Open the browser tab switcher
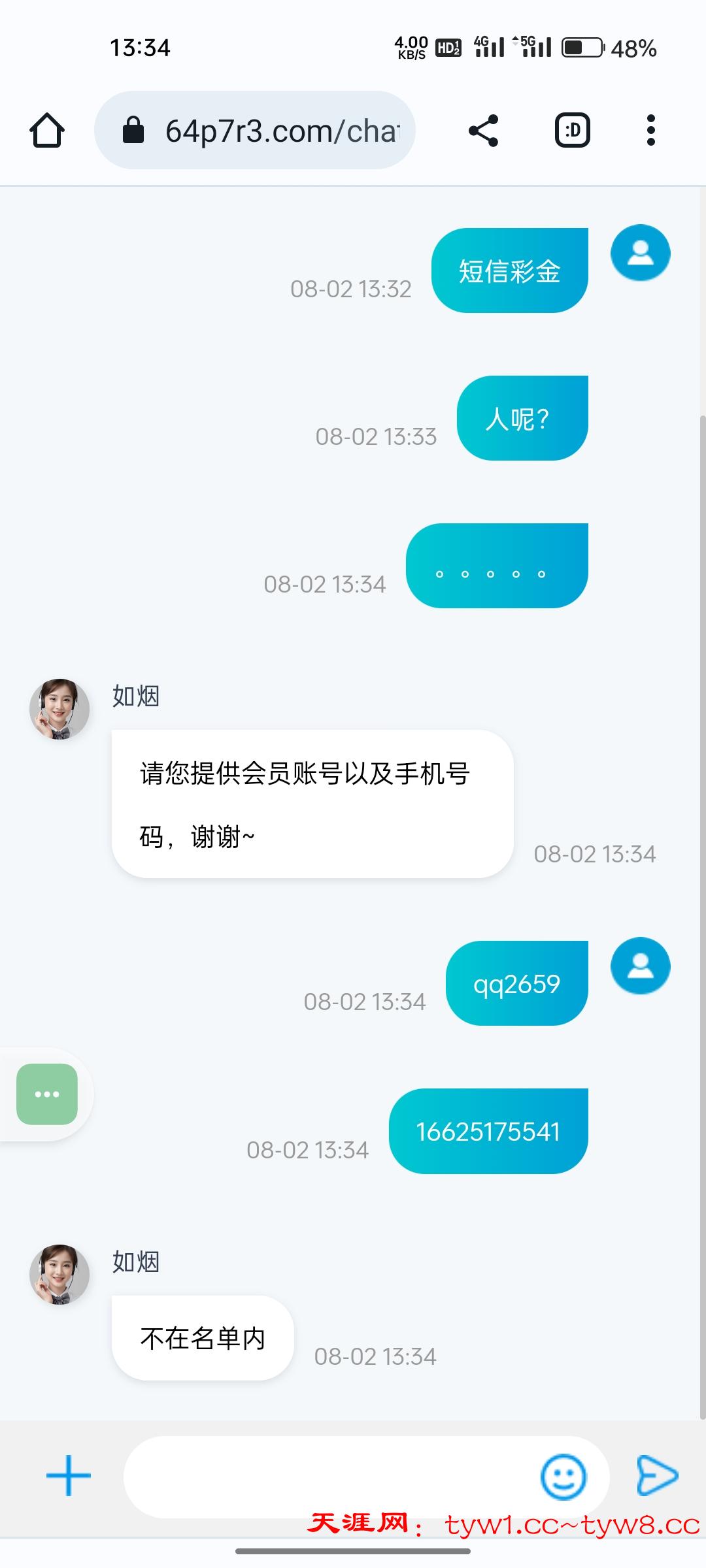This screenshot has width=706, height=1568. tap(573, 131)
